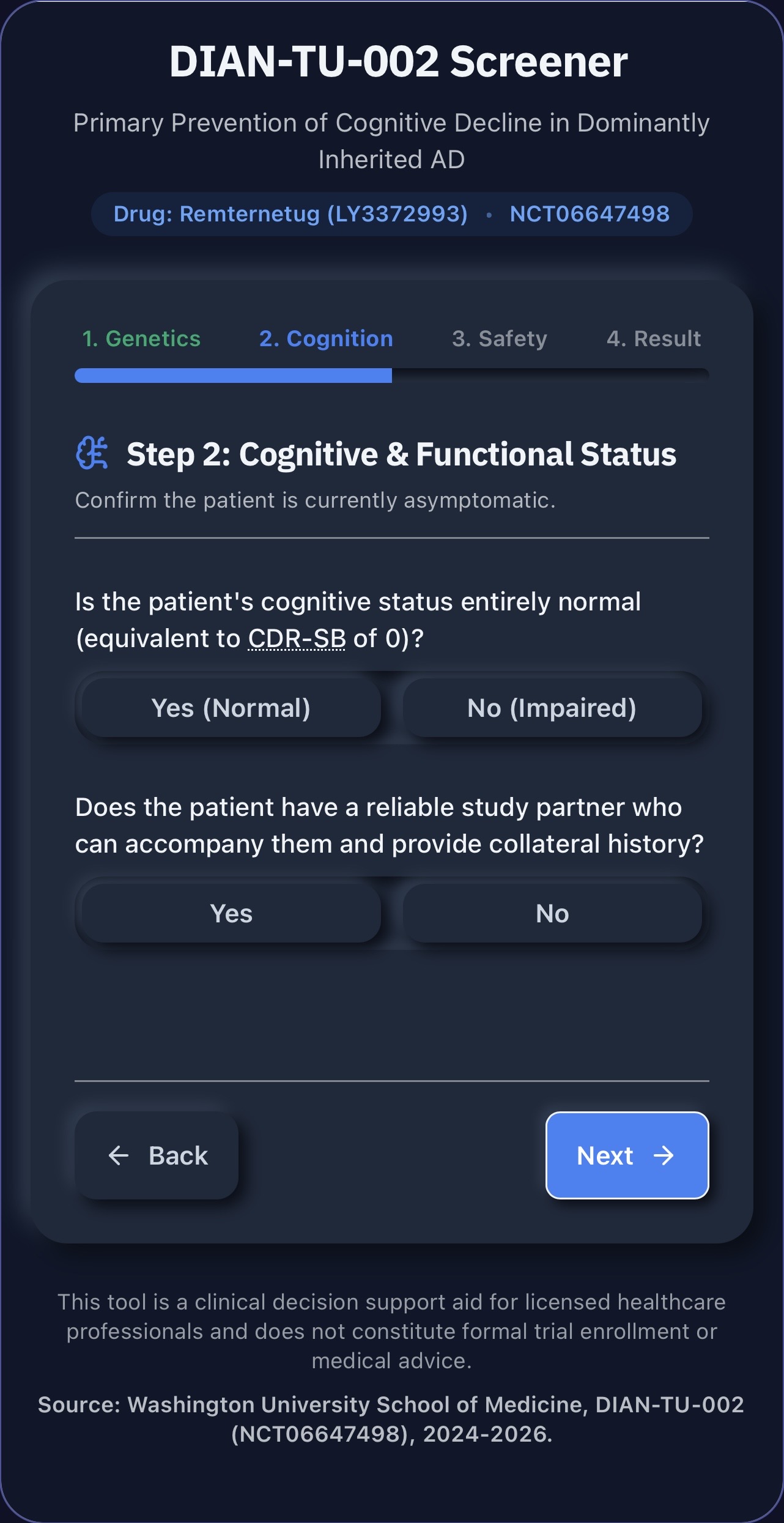
Task: Go back to the previous step
Action: tap(157, 1155)
